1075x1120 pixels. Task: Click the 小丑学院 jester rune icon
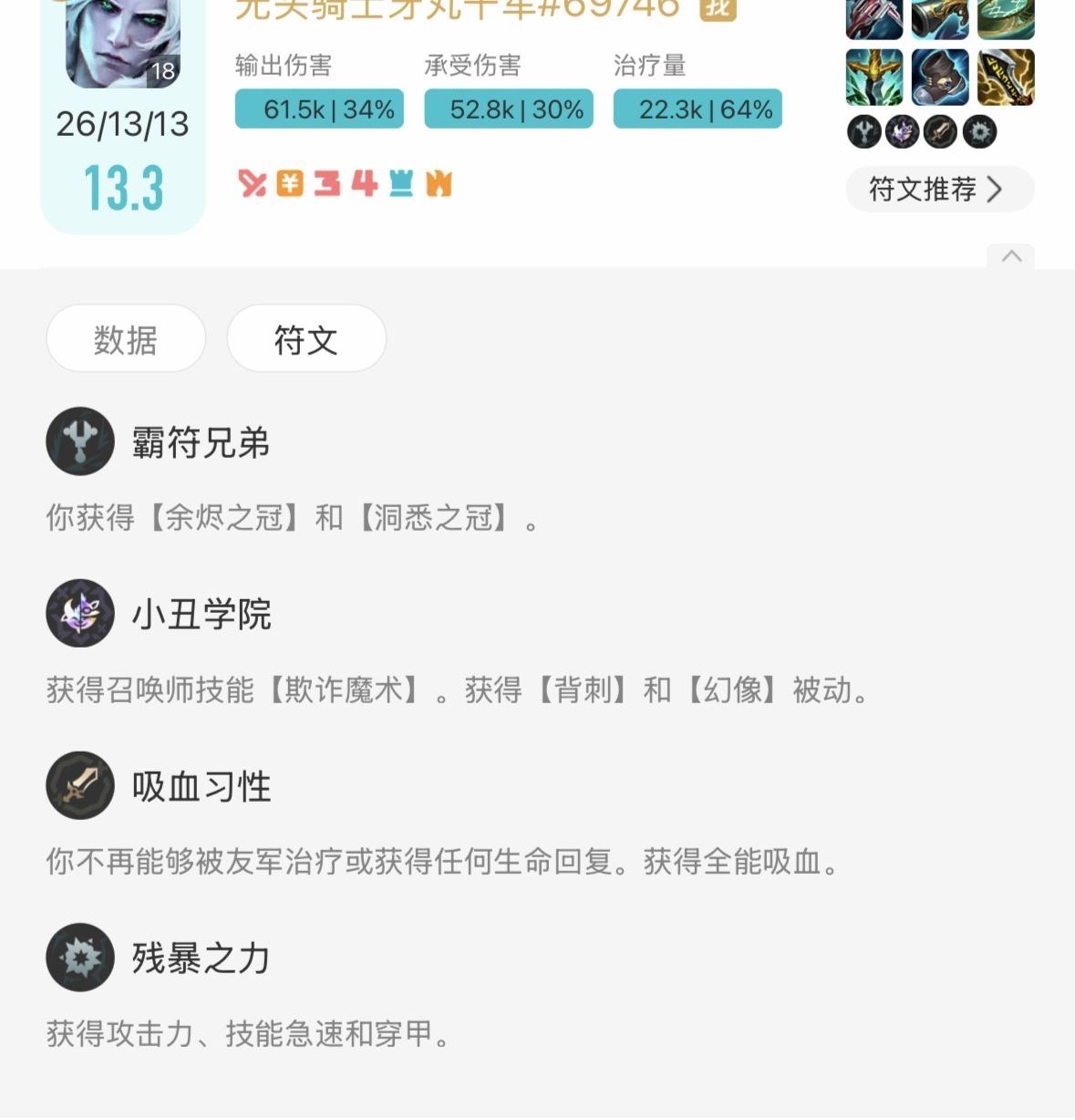(x=79, y=614)
